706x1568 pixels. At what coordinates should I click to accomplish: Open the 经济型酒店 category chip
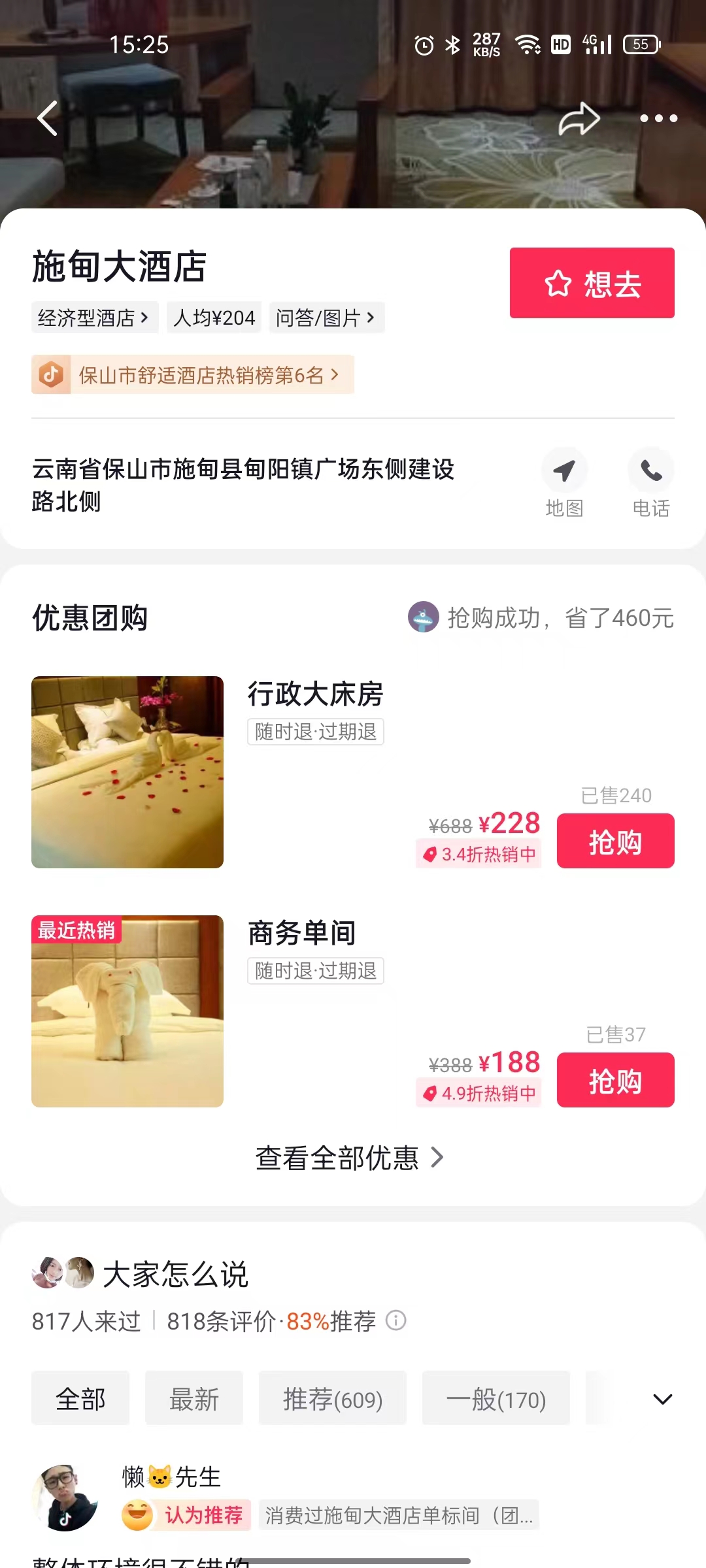click(x=94, y=318)
